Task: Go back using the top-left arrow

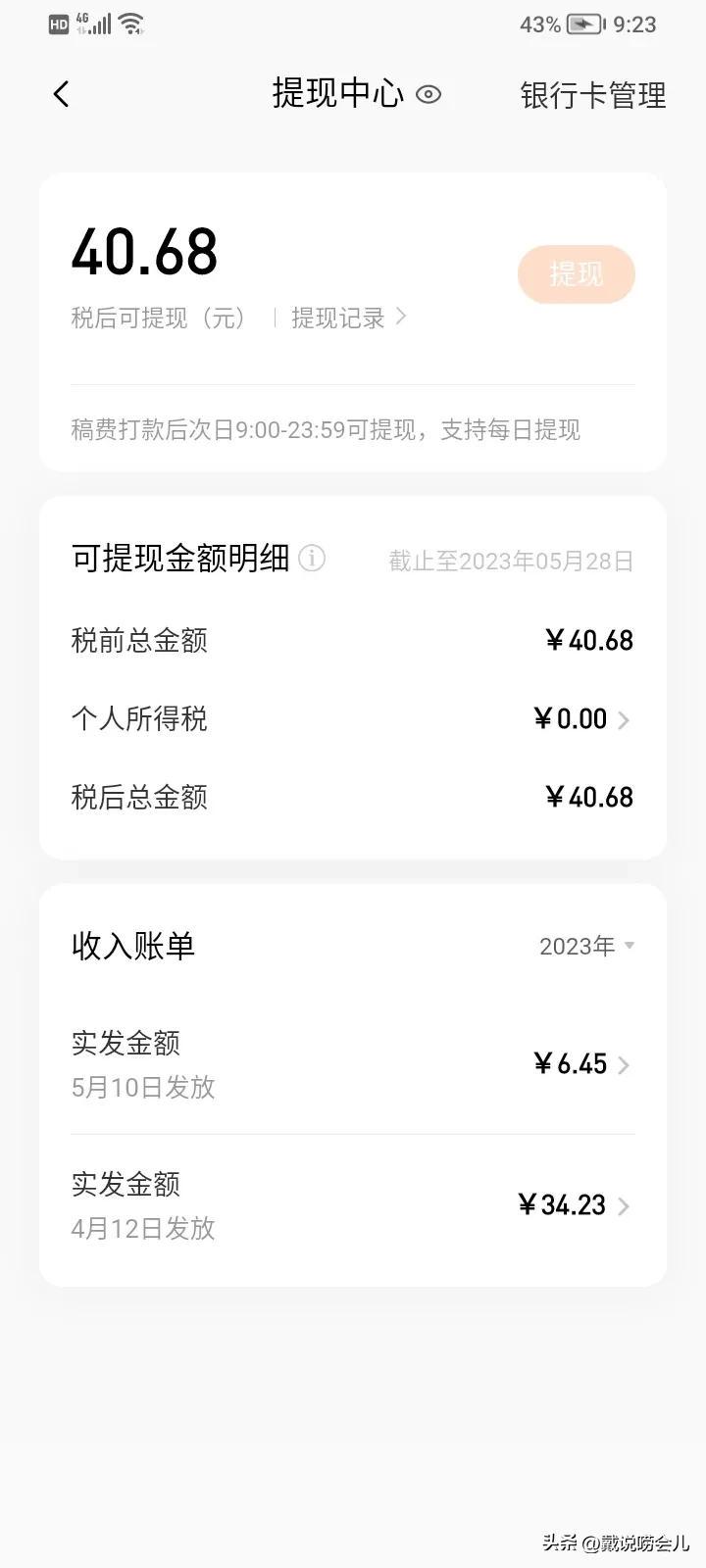Action: (x=61, y=94)
